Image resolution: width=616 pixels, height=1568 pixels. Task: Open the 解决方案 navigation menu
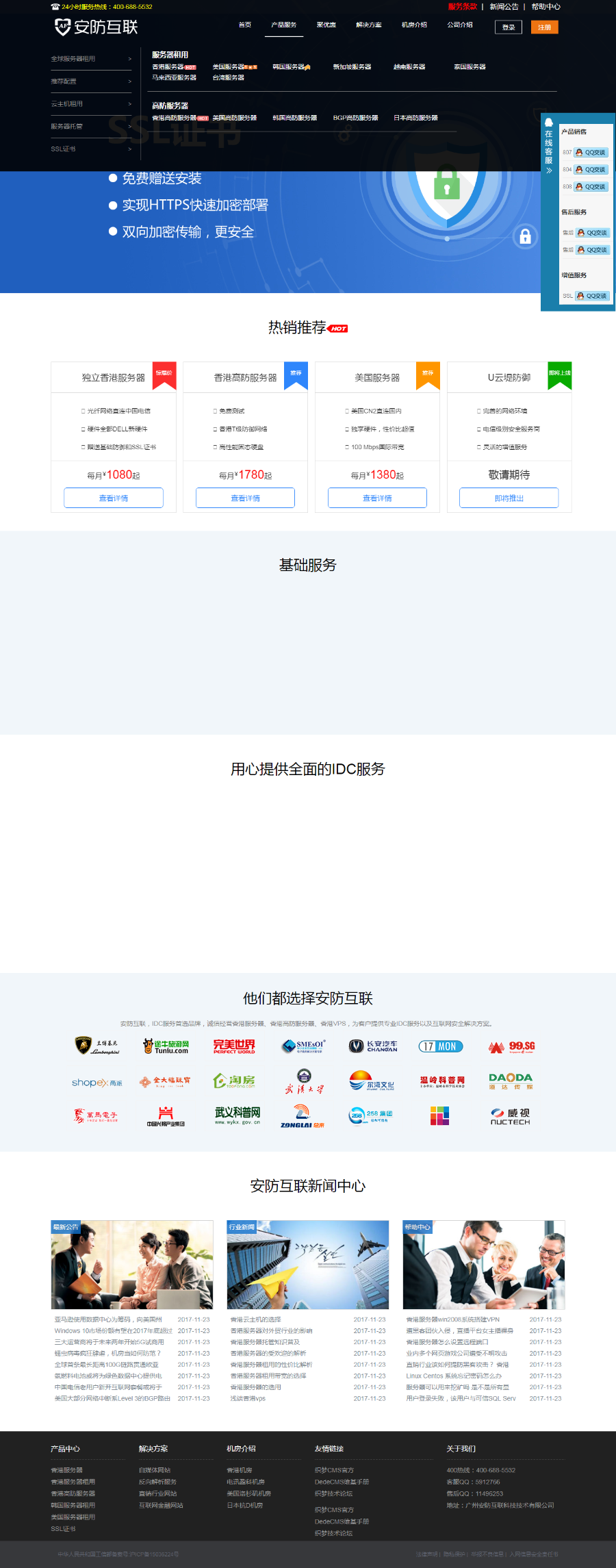pos(368,25)
